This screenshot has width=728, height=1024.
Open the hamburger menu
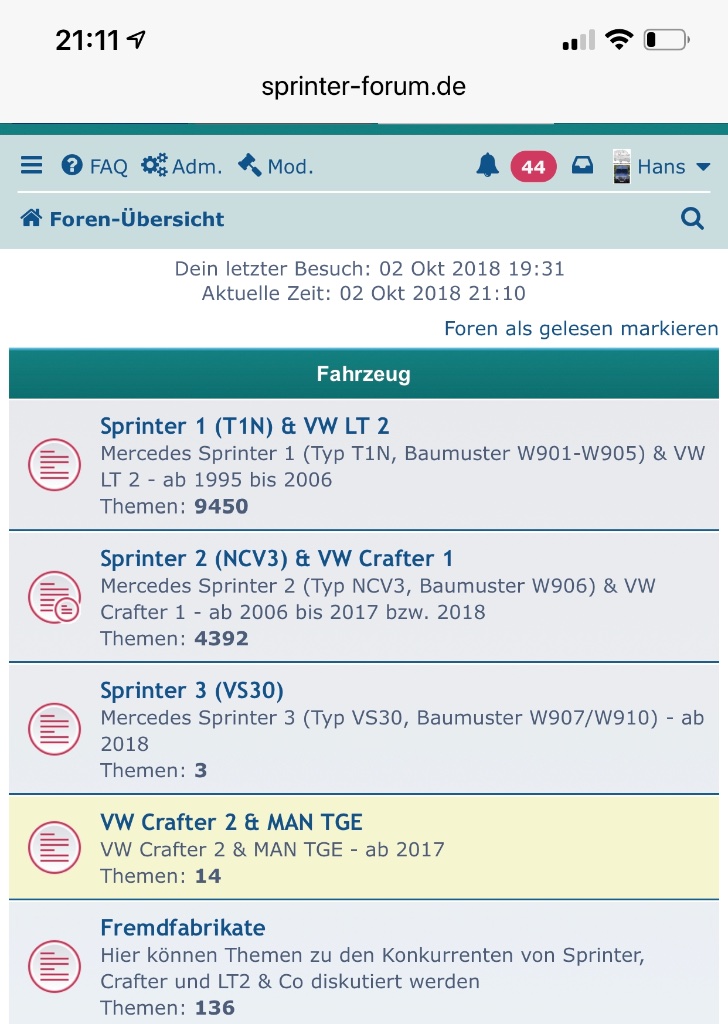[32, 166]
